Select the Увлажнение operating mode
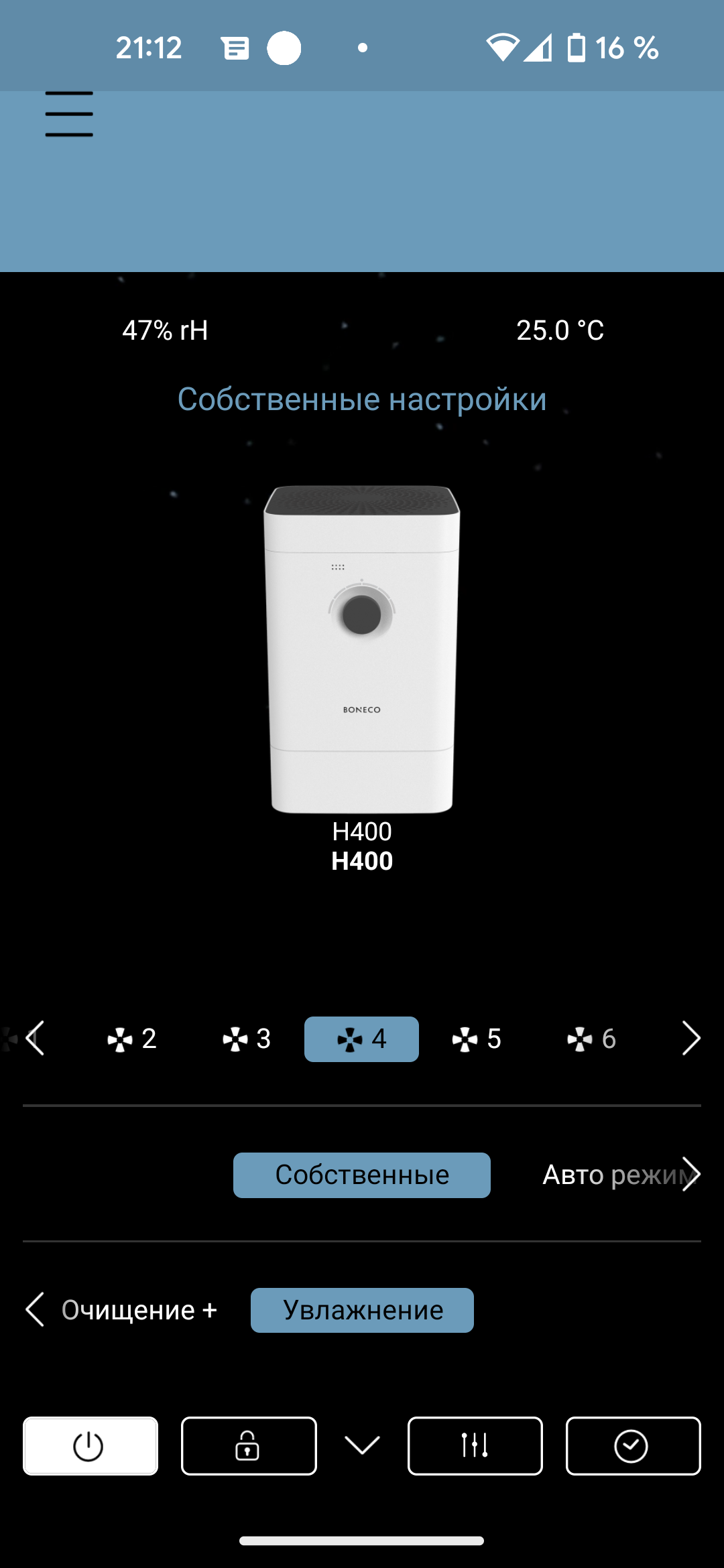Viewport: 724px width, 1568px height. tap(362, 1310)
